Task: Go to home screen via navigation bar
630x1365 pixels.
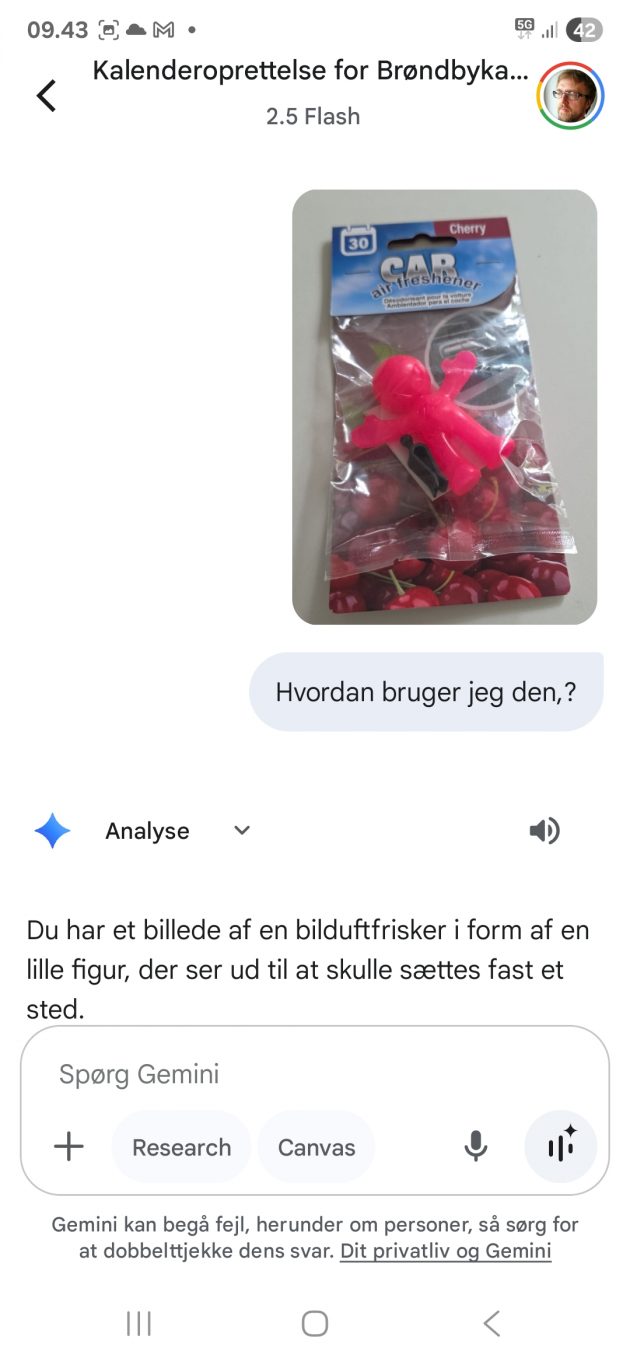Action: coord(315,1324)
